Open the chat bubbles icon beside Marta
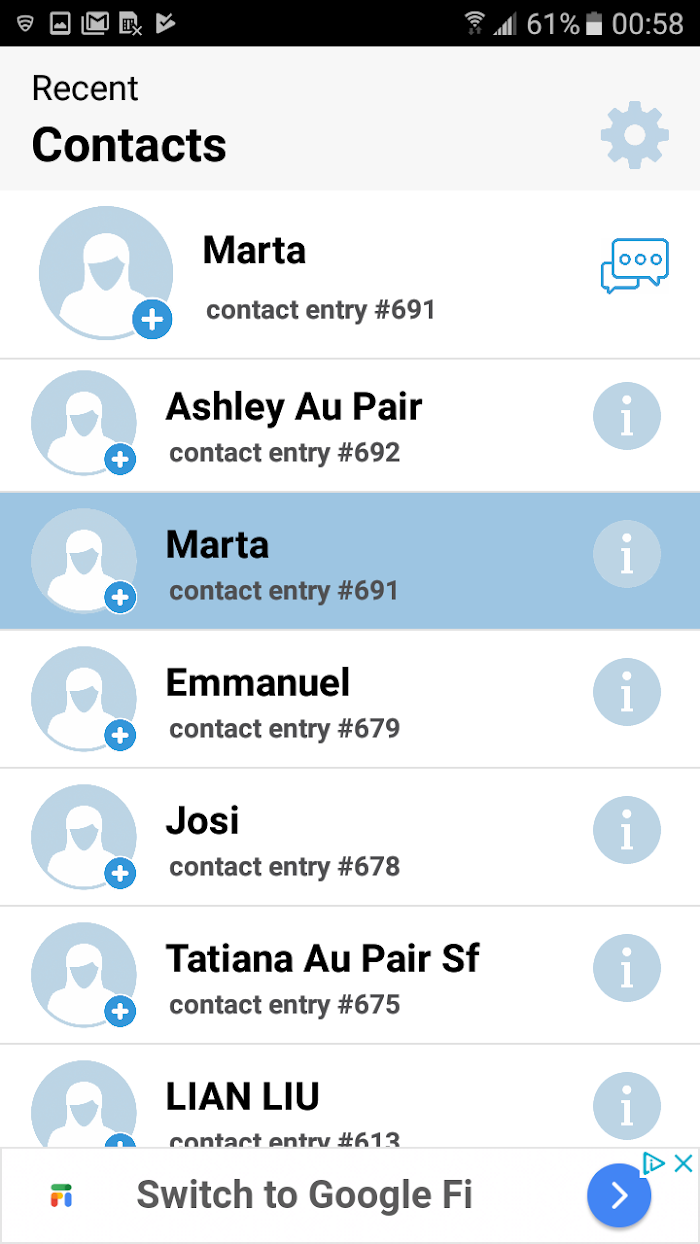This screenshot has height=1244, width=700. click(x=634, y=266)
